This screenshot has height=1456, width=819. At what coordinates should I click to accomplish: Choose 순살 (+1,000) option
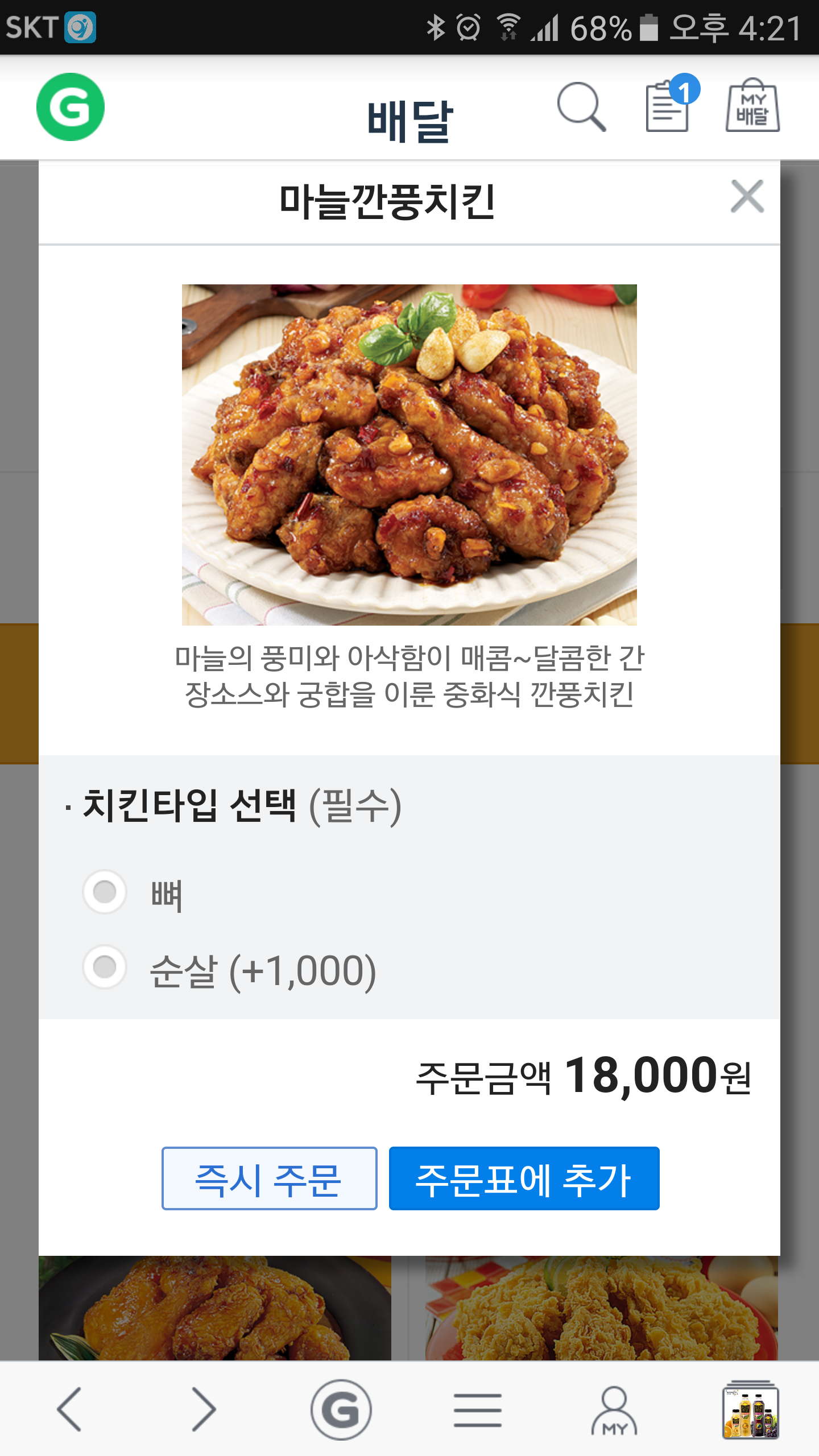pyautogui.click(x=105, y=967)
